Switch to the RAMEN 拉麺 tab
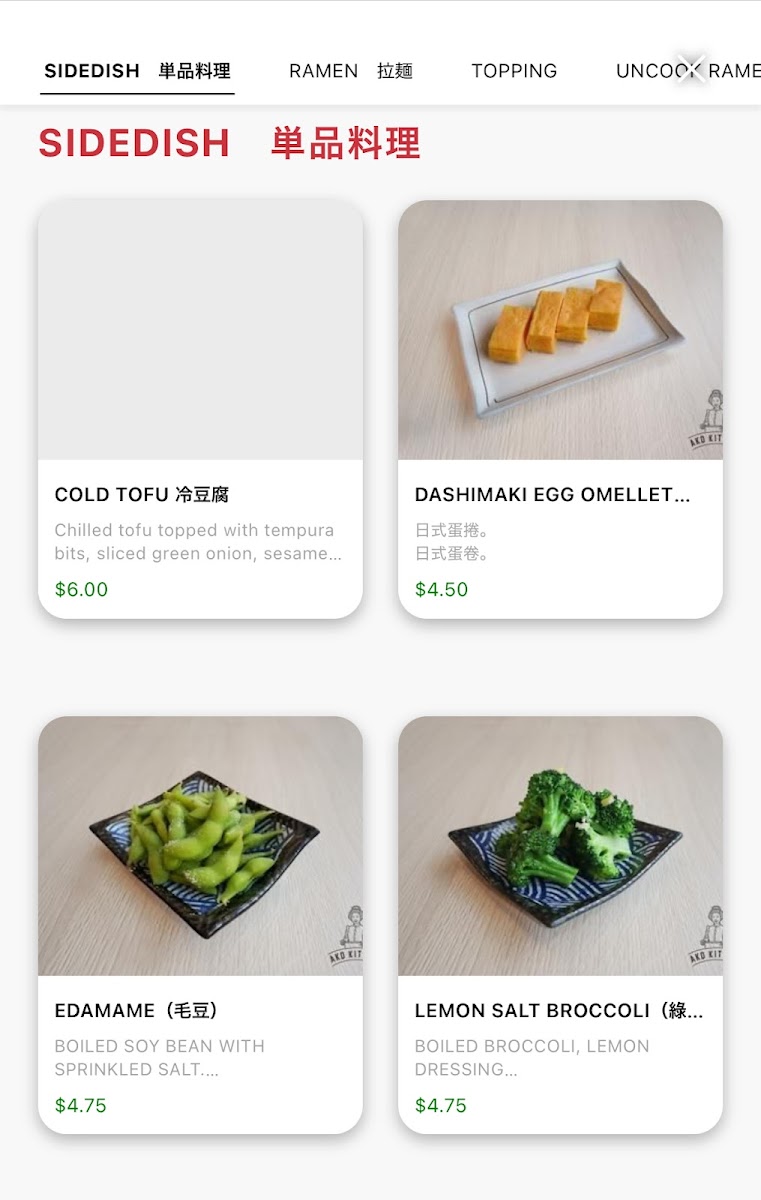761x1200 pixels. tap(351, 71)
